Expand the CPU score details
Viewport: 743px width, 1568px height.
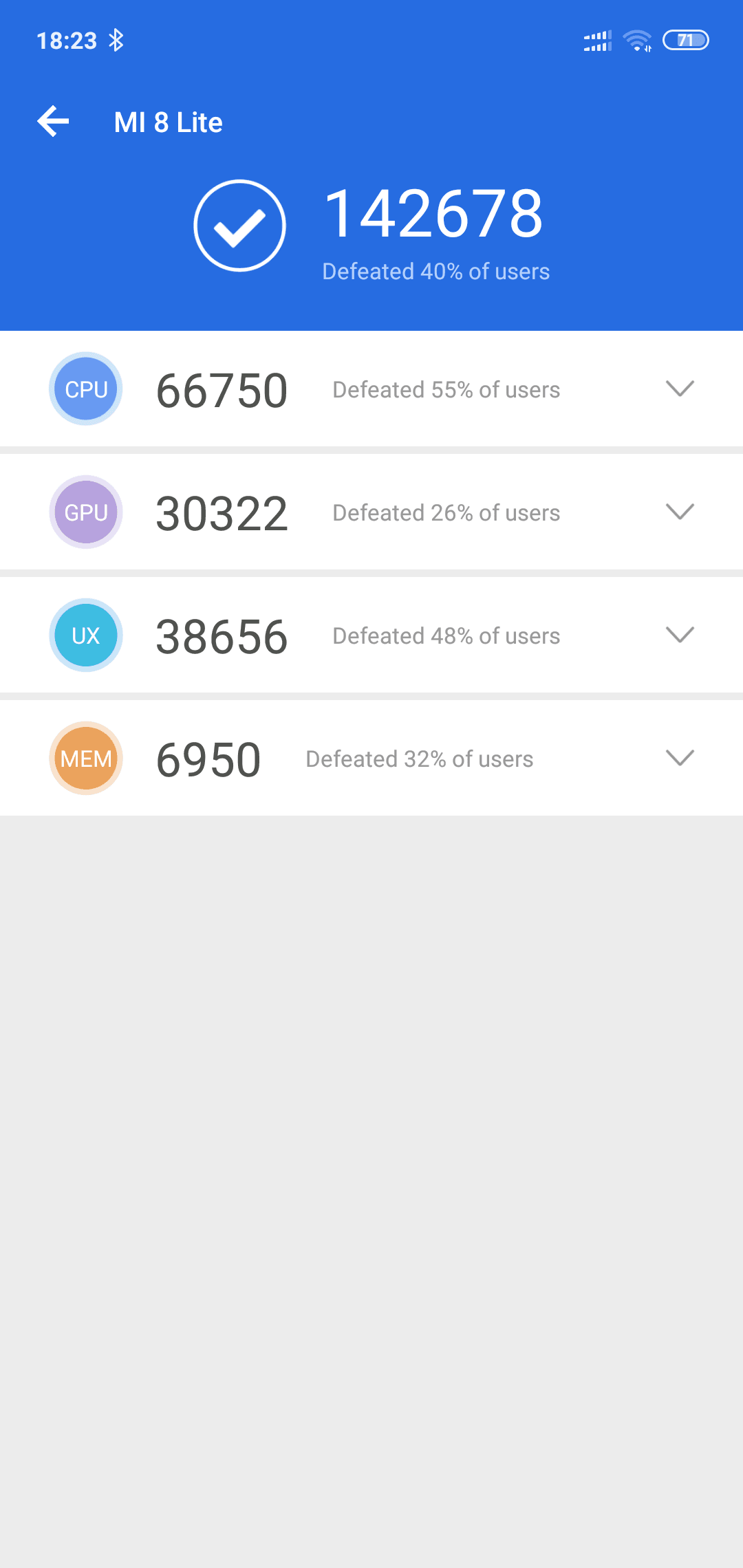(x=680, y=389)
